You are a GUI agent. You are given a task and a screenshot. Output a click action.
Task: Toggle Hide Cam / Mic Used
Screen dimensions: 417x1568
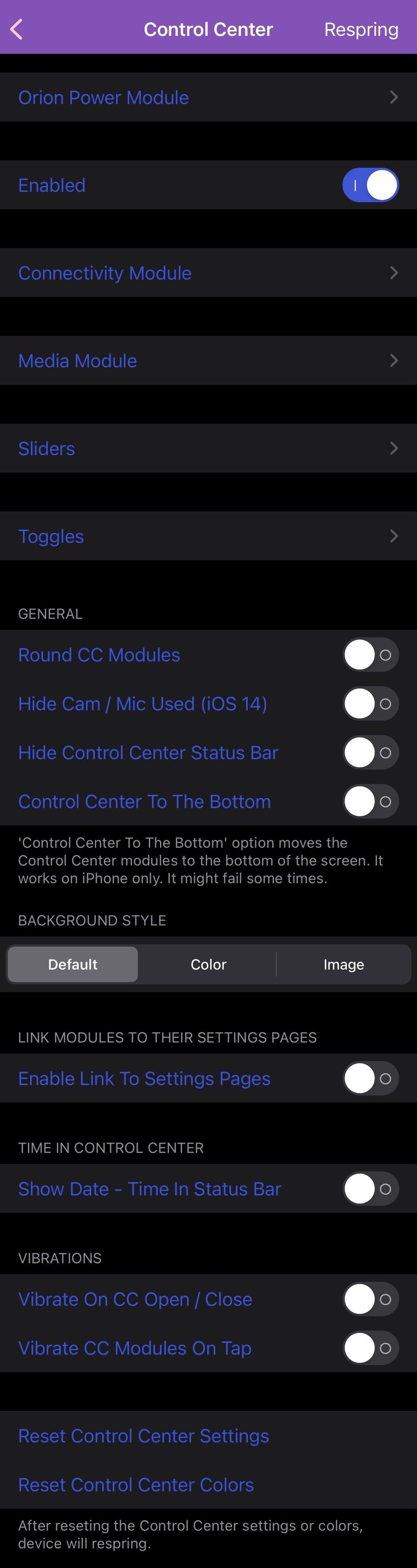(x=370, y=704)
